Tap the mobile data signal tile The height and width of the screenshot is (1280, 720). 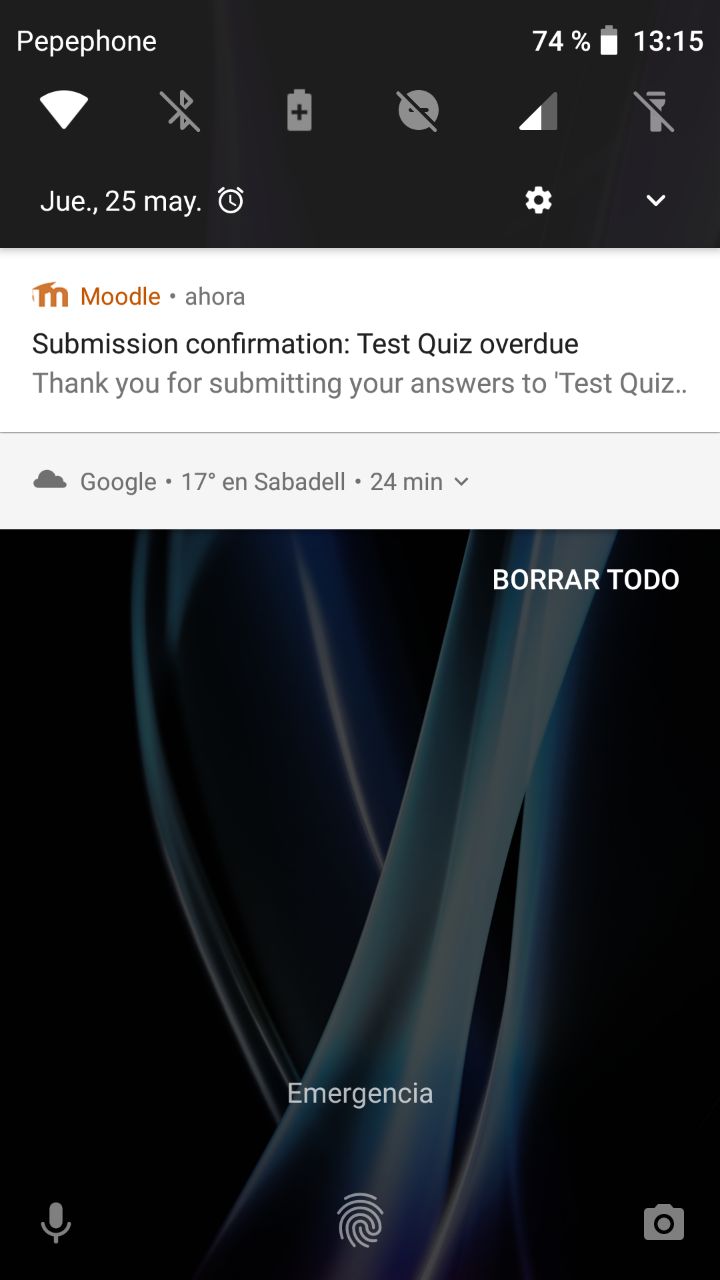537,111
